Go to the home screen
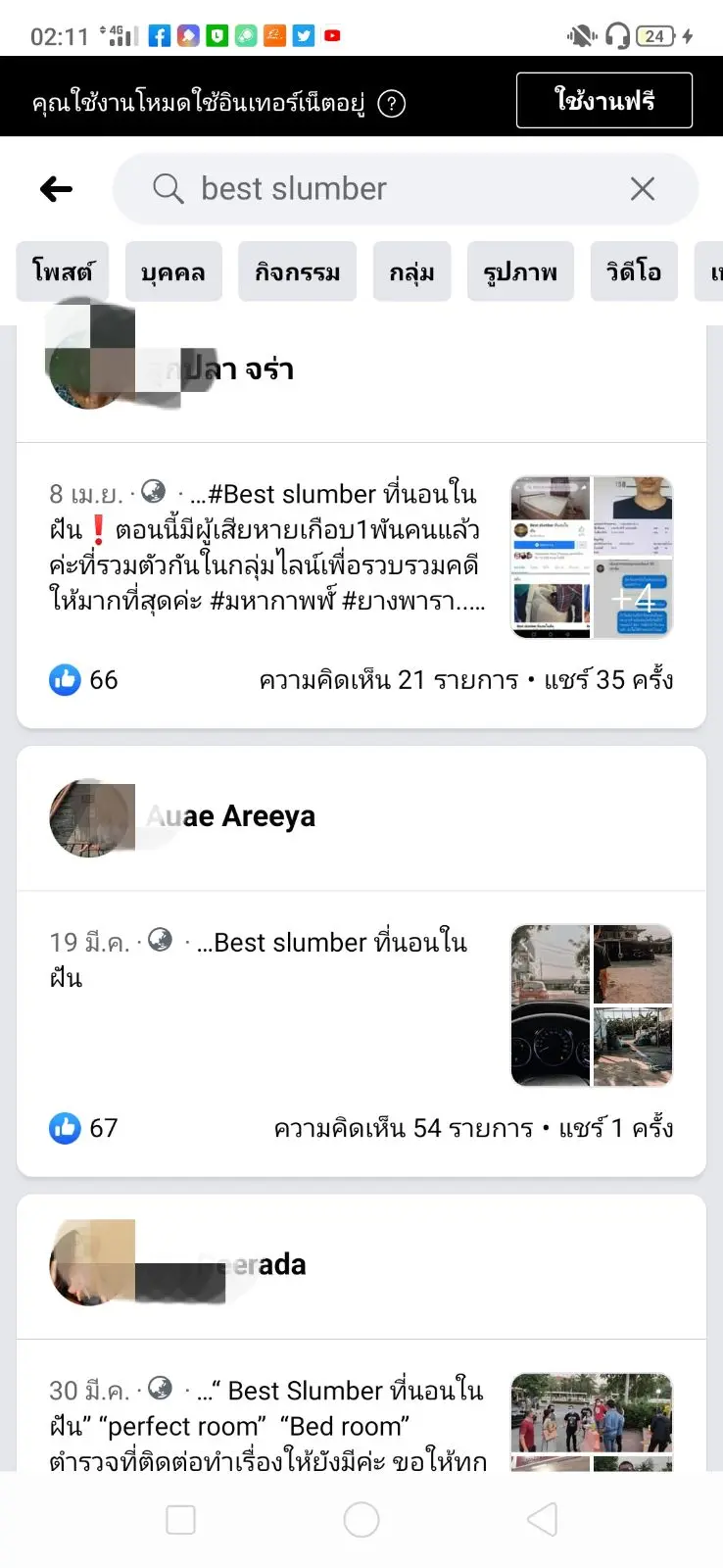This screenshot has width=723, height=1568. [x=361, y=1520]
